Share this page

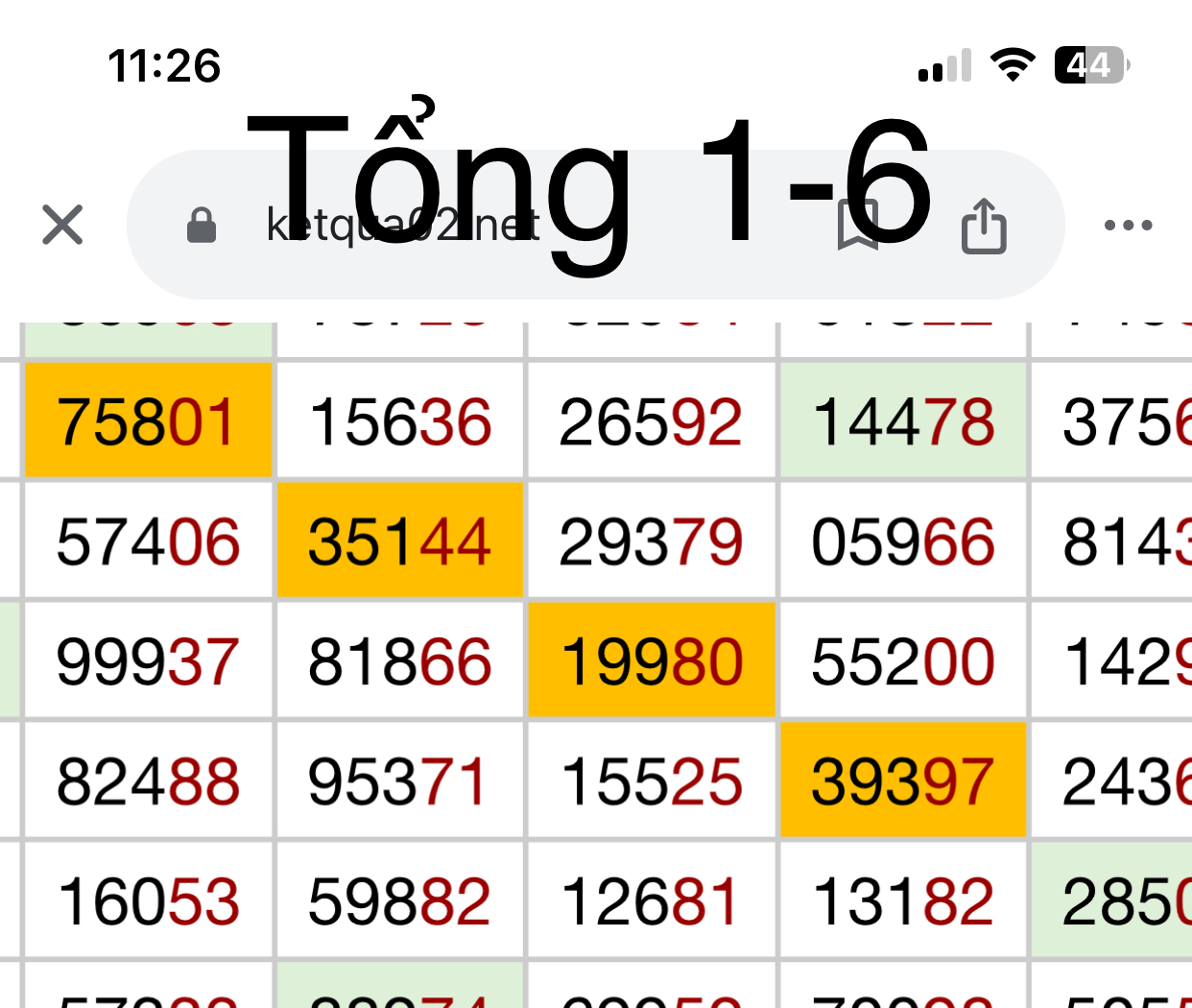984,227
